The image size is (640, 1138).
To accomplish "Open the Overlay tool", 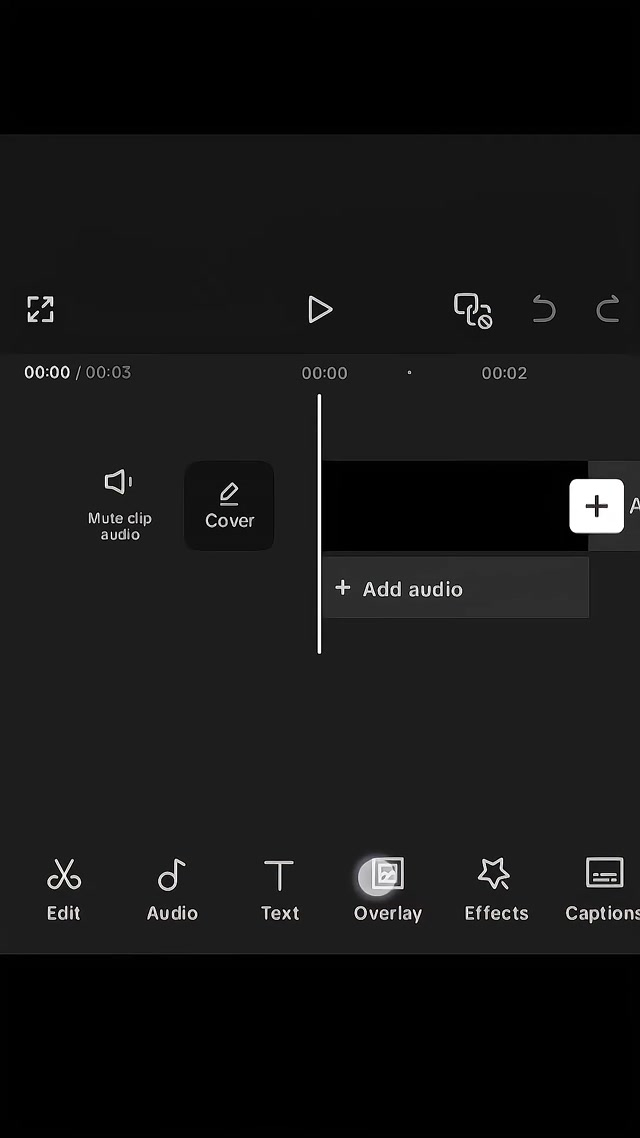I will tap(387, 889).
